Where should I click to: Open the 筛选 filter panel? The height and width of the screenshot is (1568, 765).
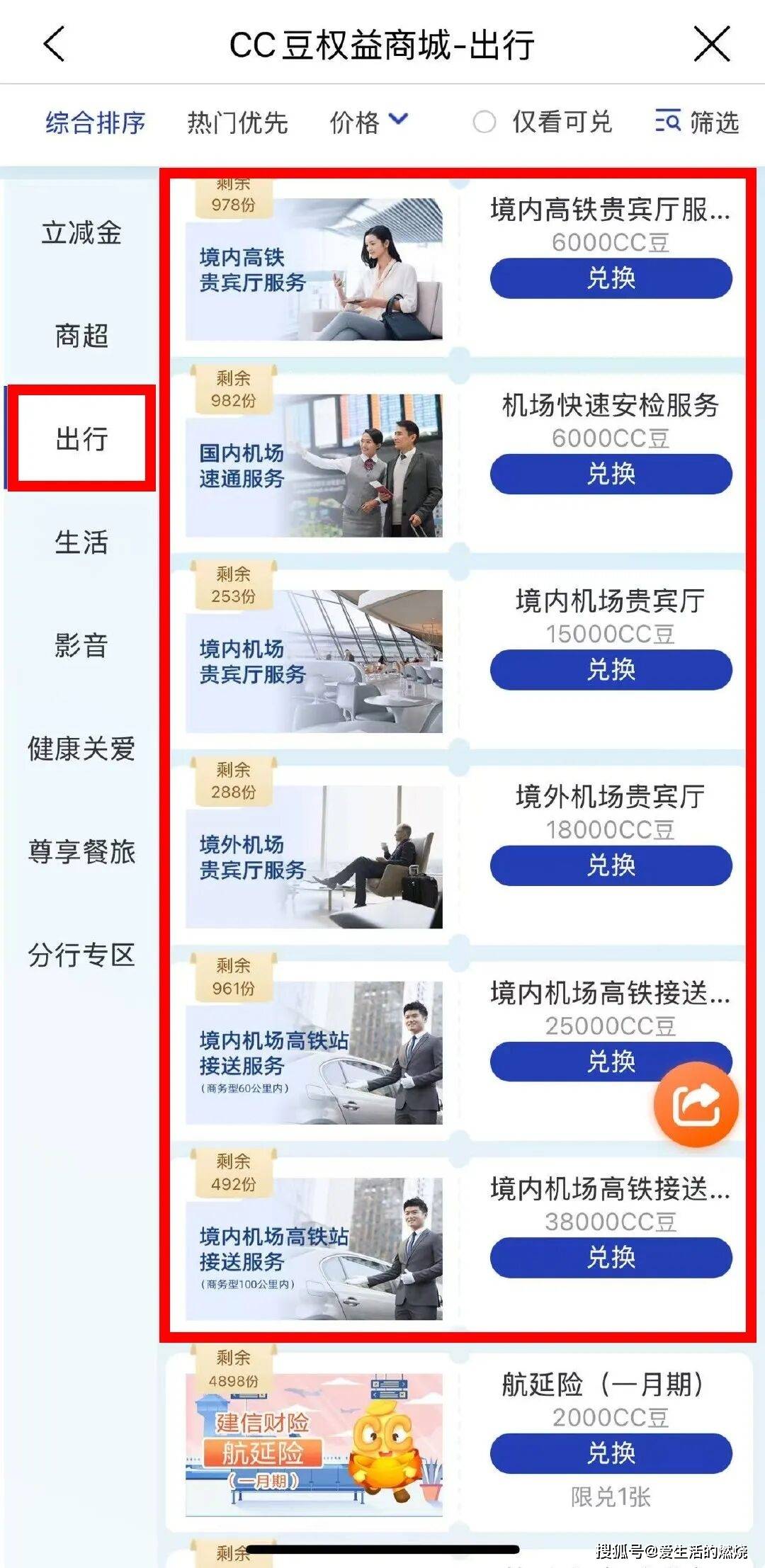(x=697, y=122)
